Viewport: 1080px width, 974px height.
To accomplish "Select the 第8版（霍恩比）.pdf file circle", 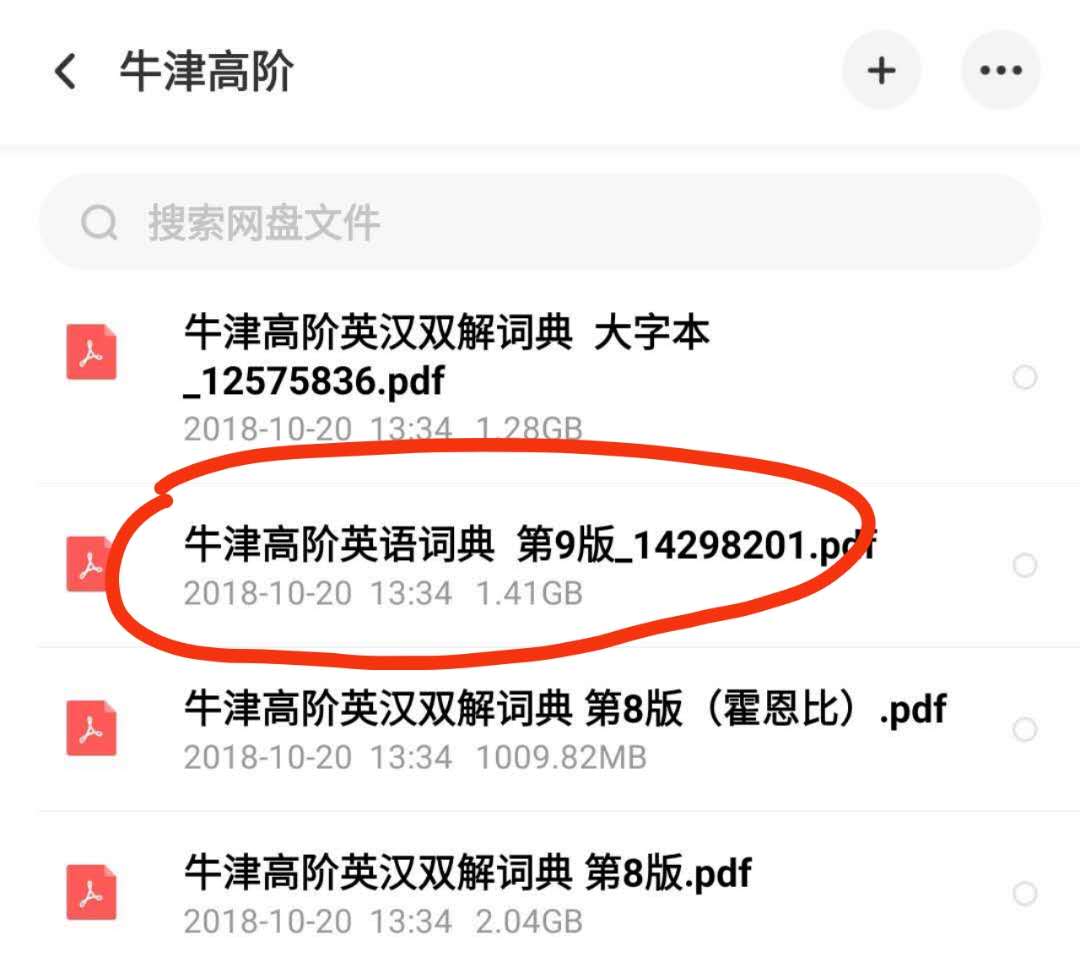I will 1024,730.
